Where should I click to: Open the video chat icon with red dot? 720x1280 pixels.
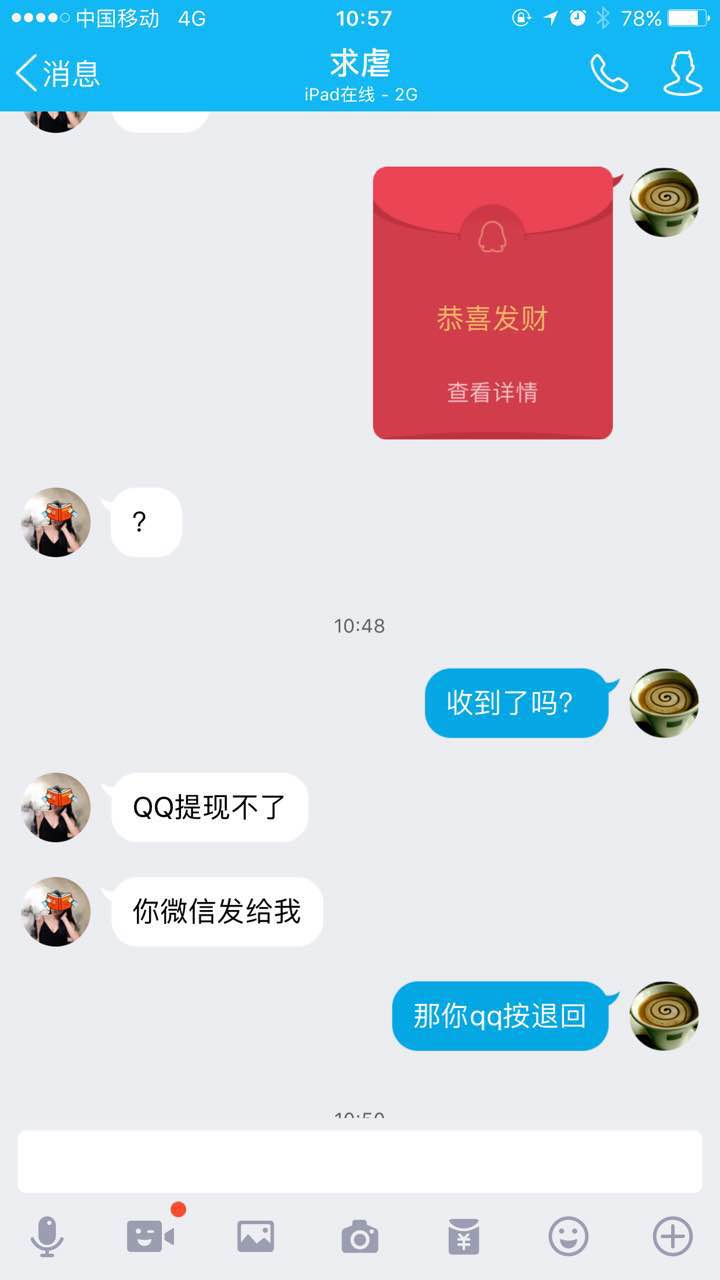click(x=151, y=1237)
